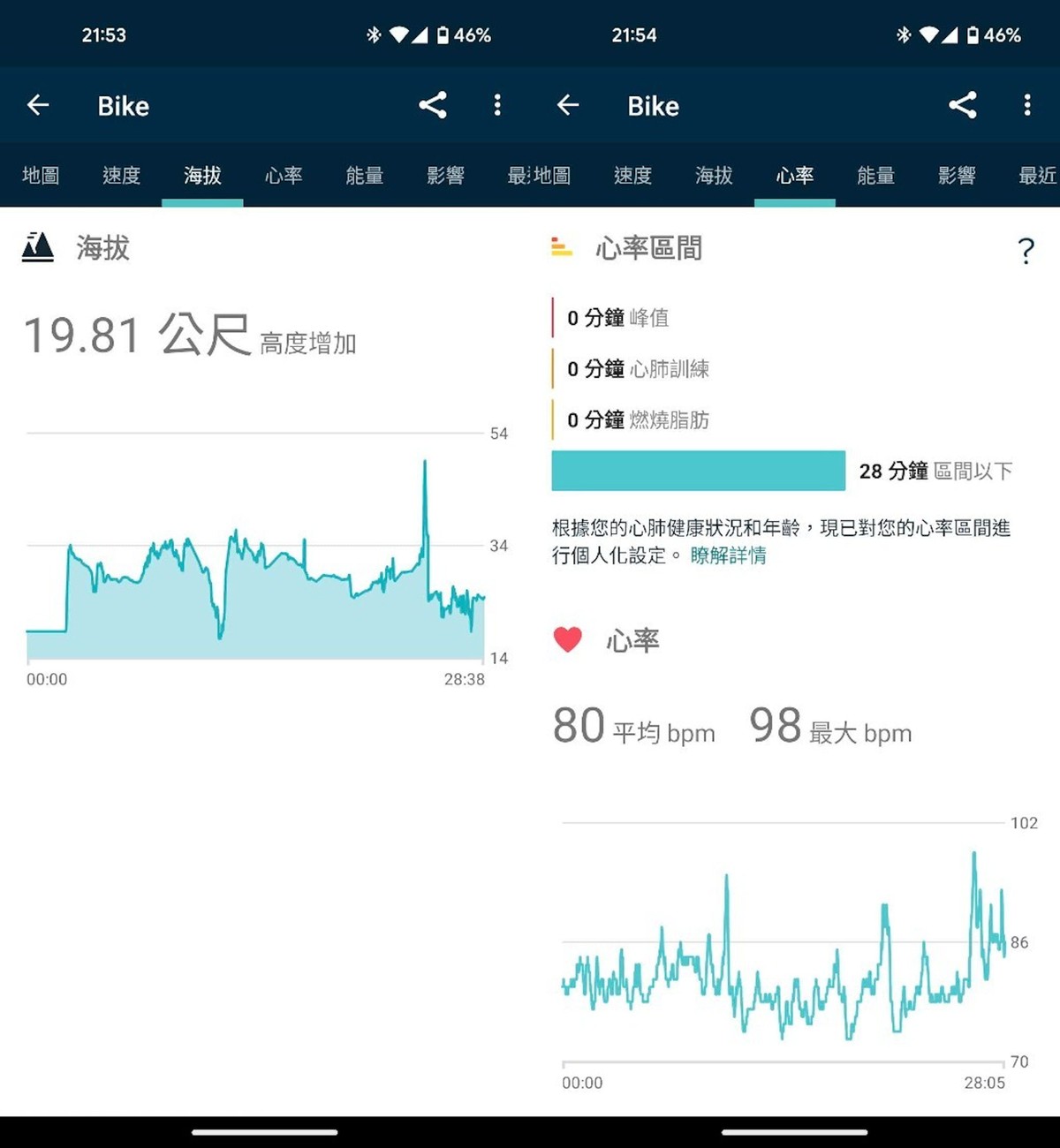Open the overflow menu on the left Bike screen
Viewport: 1060px width, 1148px height.
pos(497,105)
